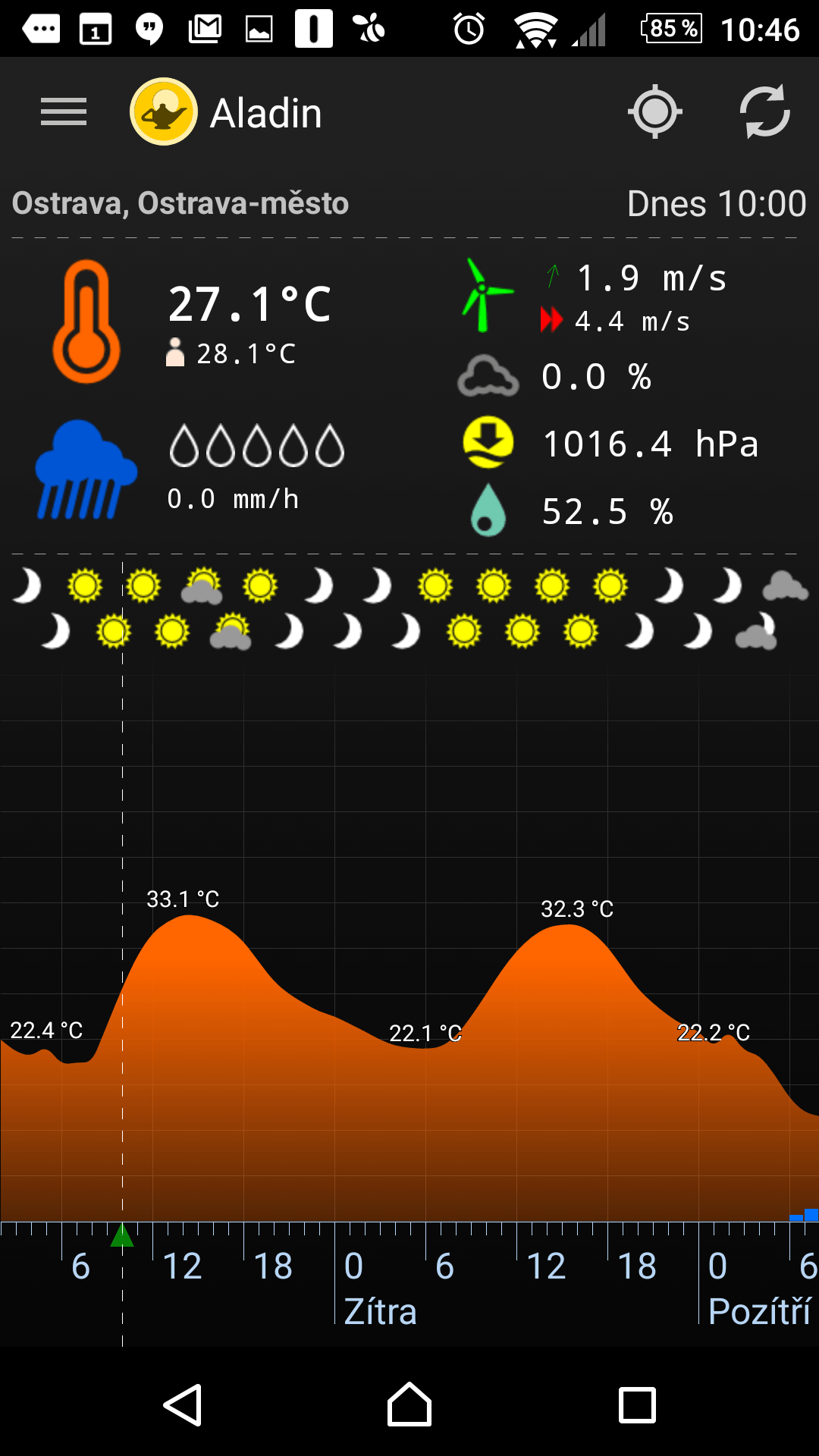
Task: Go back with the system back button
Action: 183,1405
